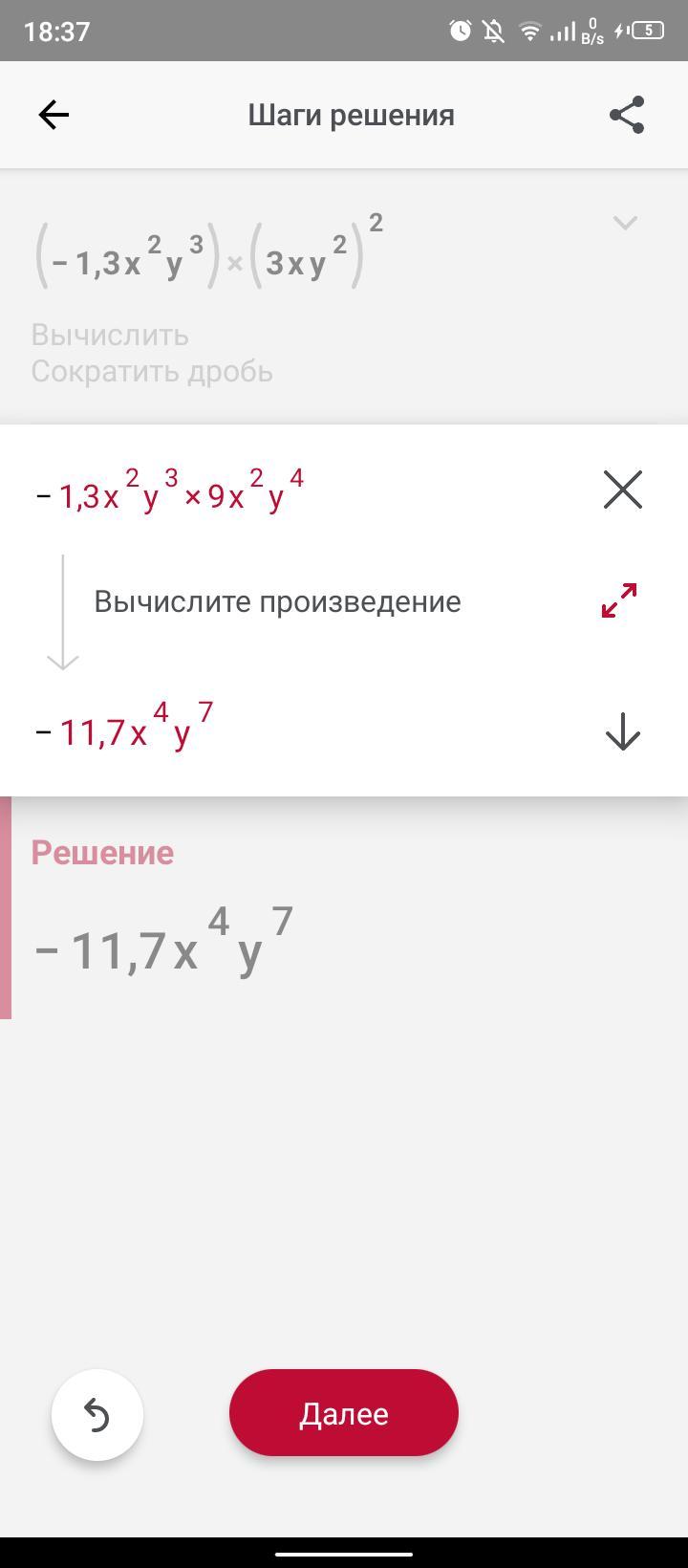The height and width of the screenshot is (1568, 688).
Task: Expand the 'Вычислите произведение' explanation
Action: pos(619,600)
